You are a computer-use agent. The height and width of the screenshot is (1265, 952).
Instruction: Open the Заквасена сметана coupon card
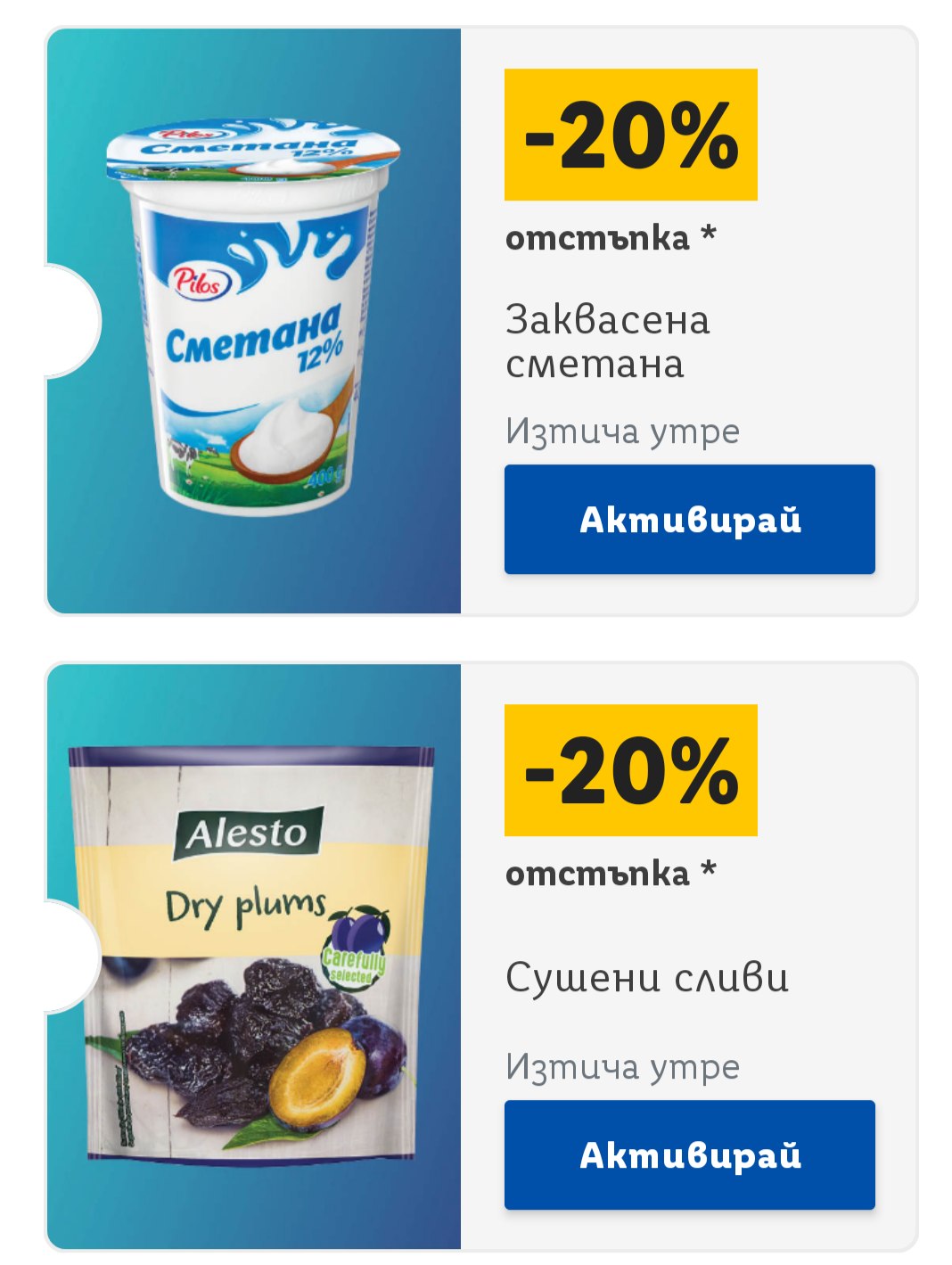pyautogui.click(x=608, y=341)
